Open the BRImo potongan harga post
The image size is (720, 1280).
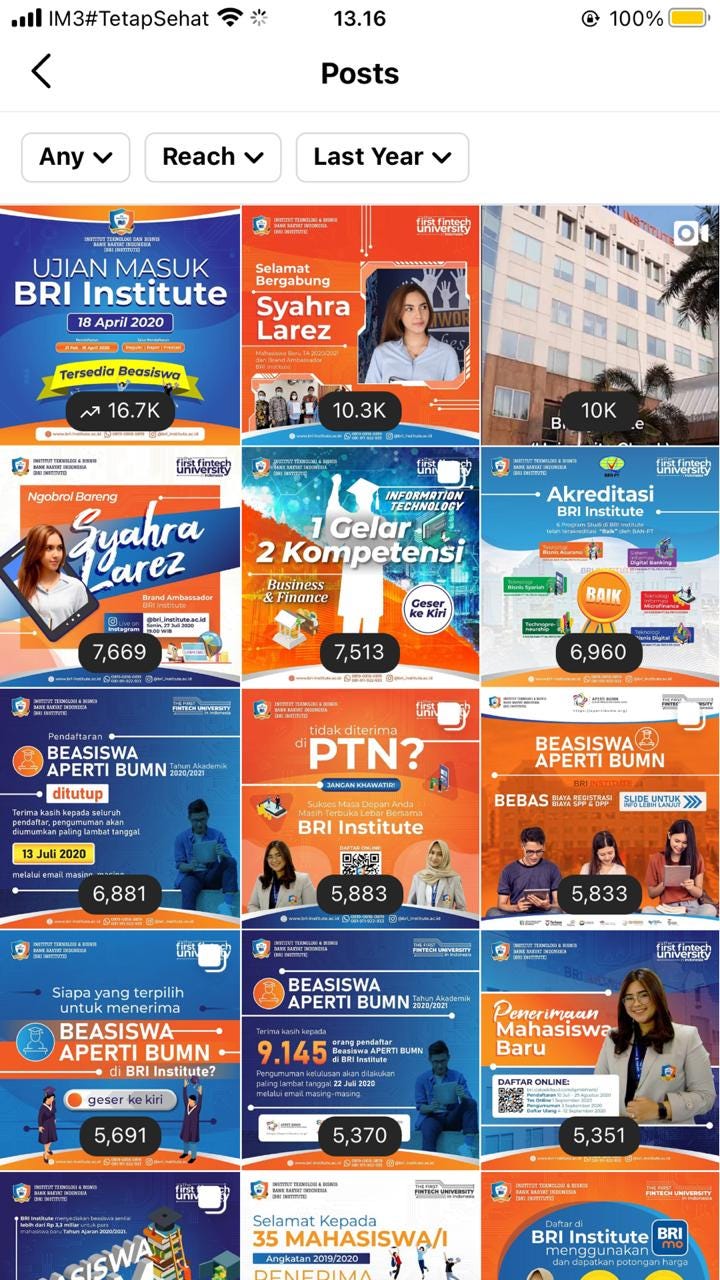pos(600,1228)
